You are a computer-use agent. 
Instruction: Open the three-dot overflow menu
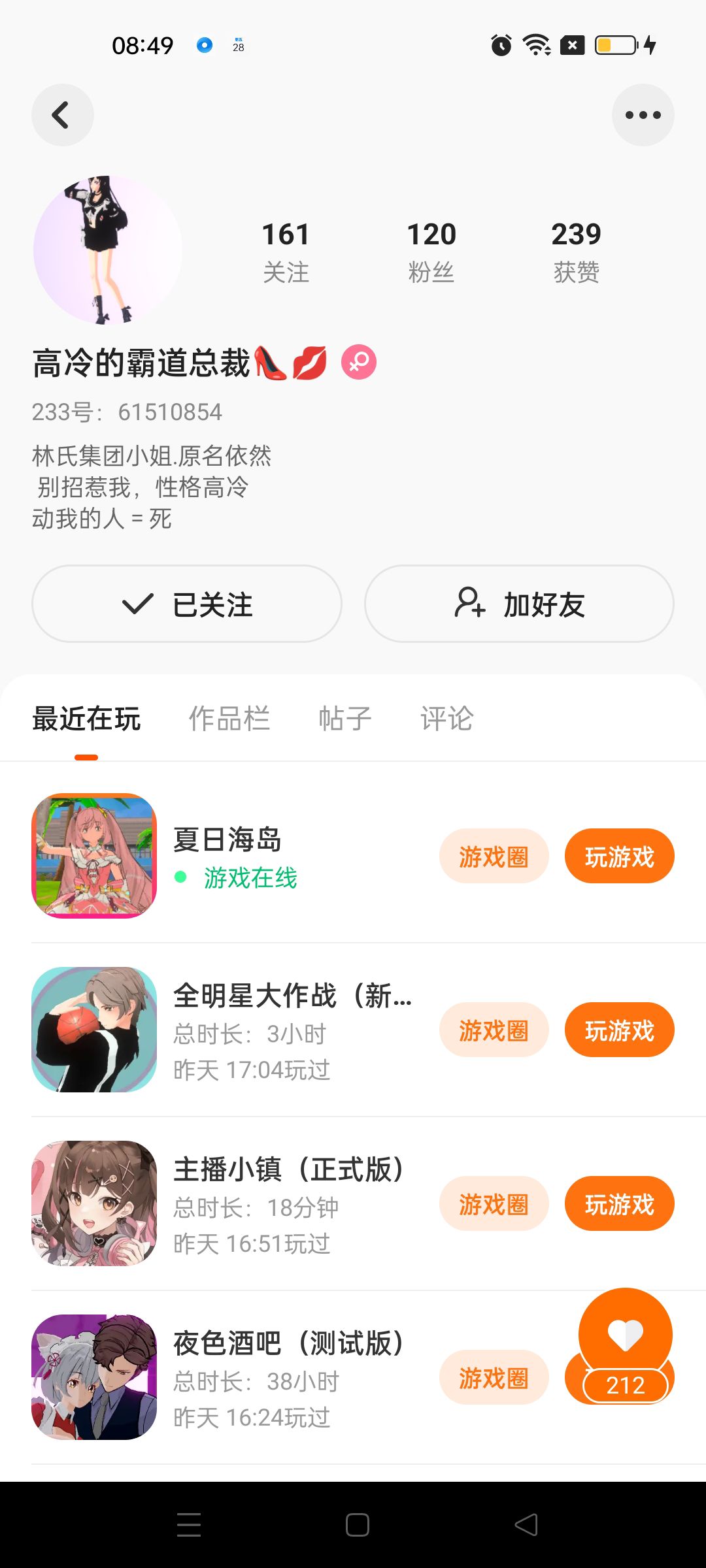click(x=643, y=116)
